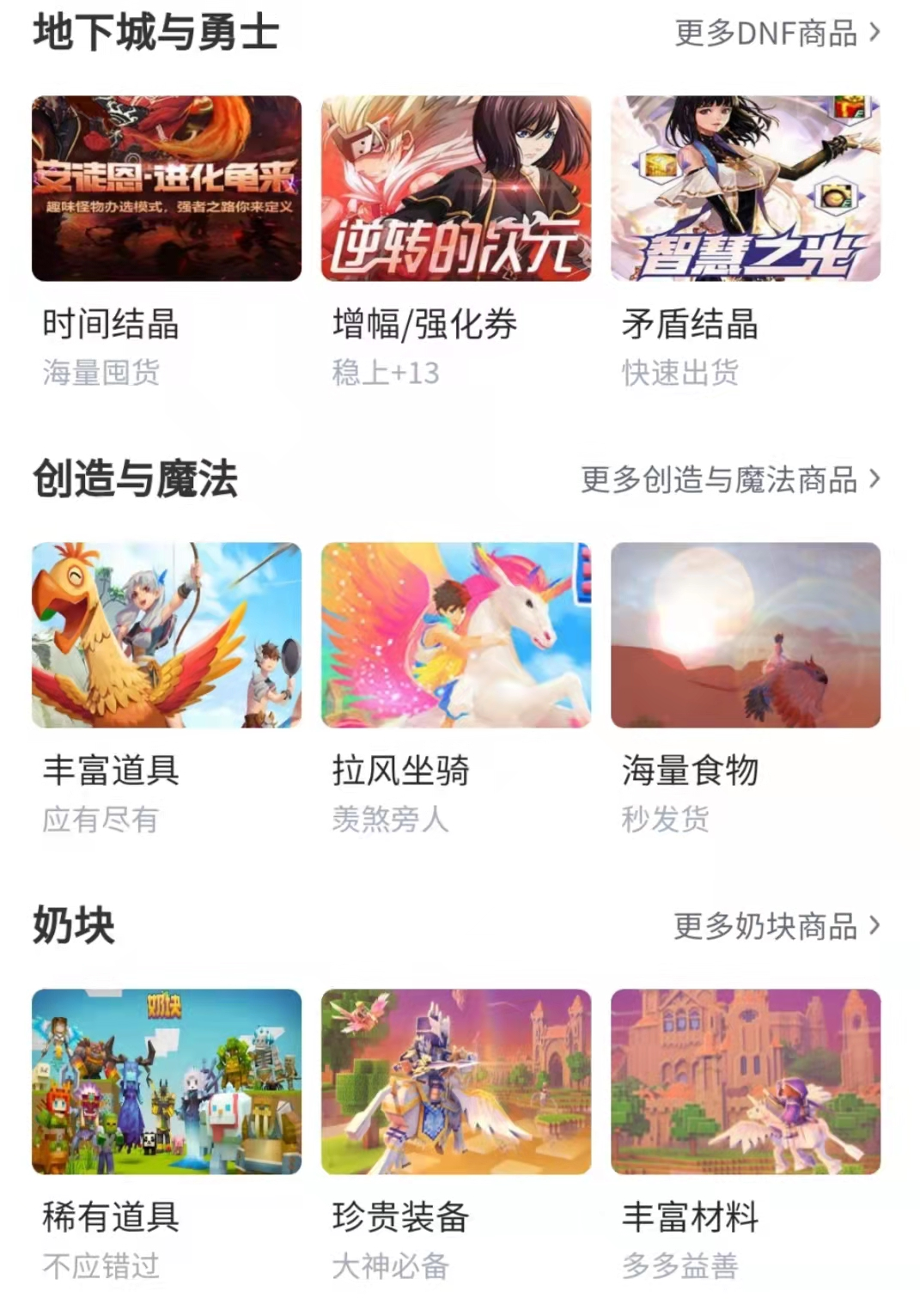
Task: Open 更多DNF商品 link
Action: click(x=777, y=34)
